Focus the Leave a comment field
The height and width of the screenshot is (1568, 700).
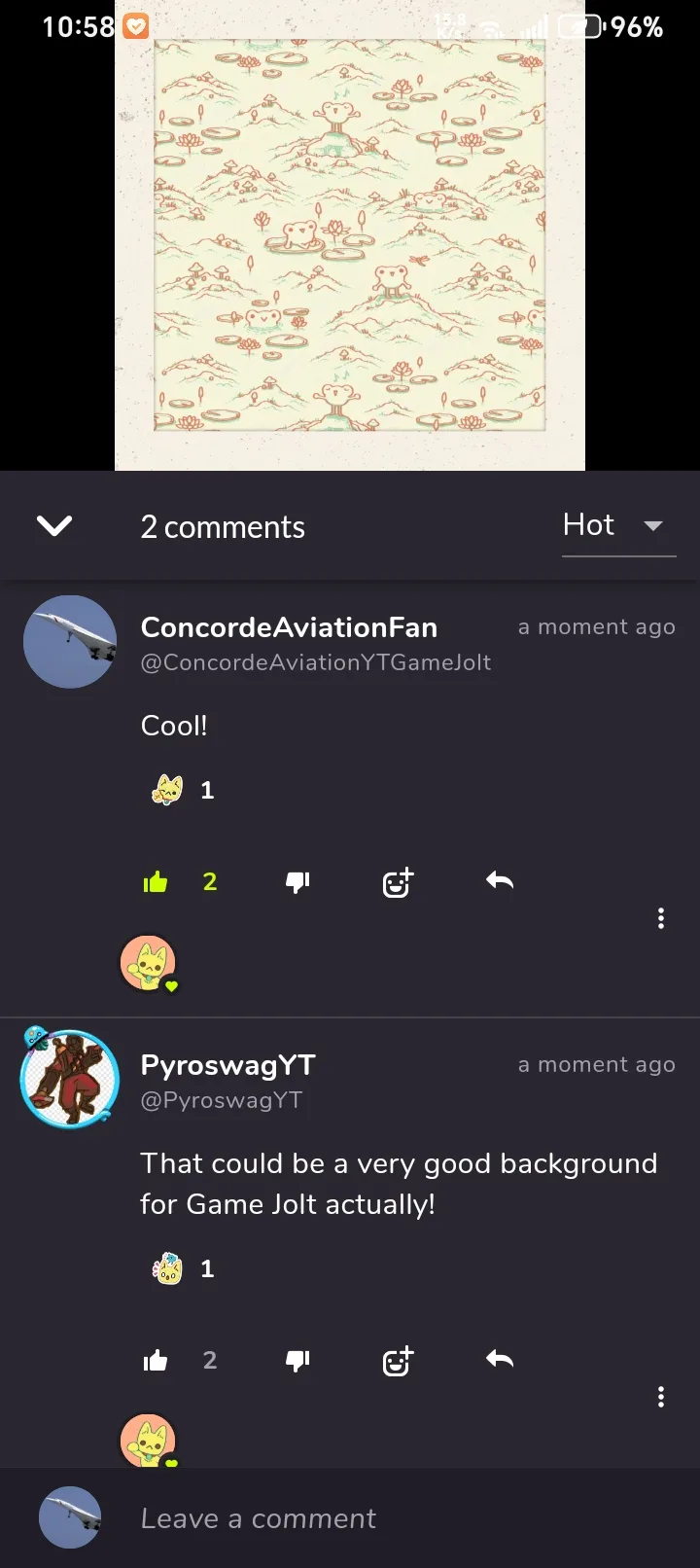389,1518
